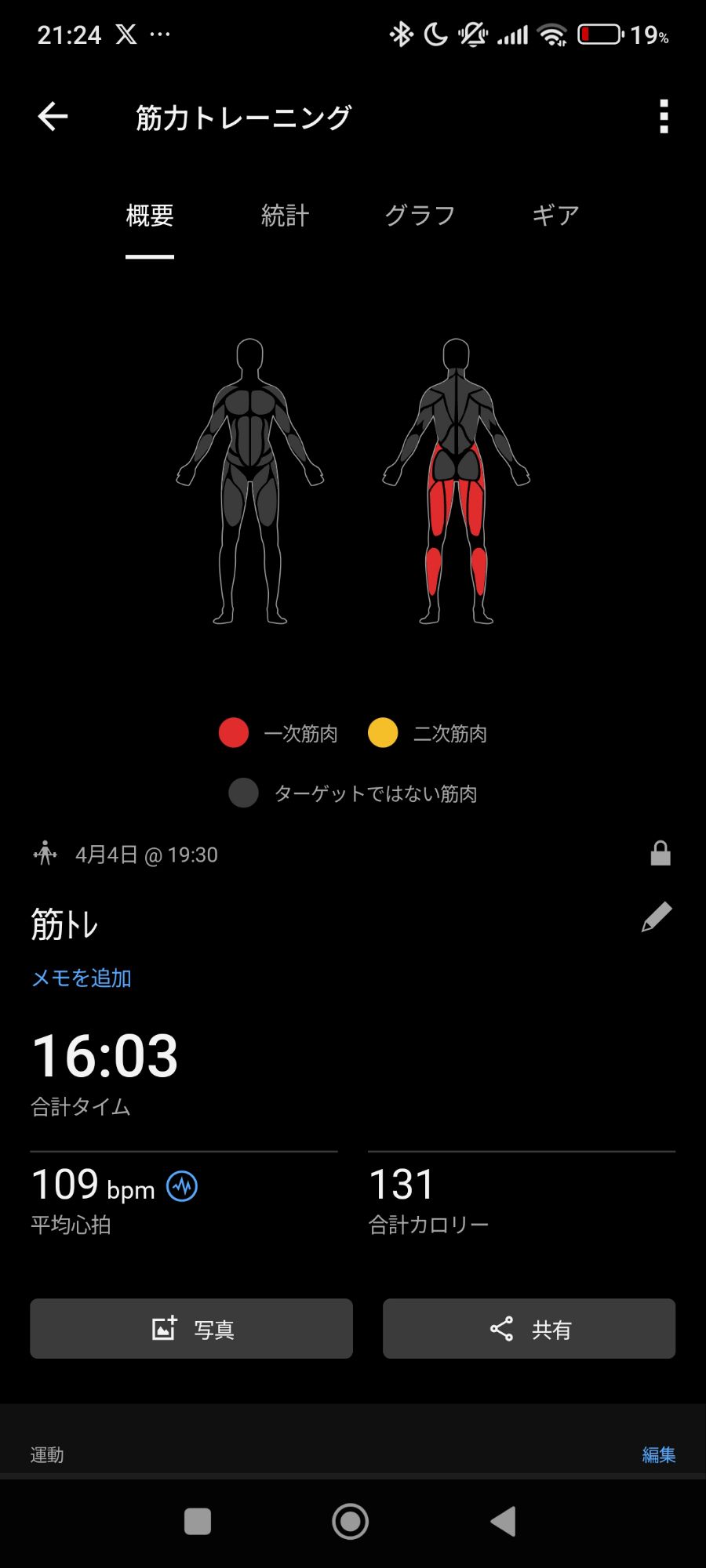
Task: Switch to the グラフ tab
Action: [420, 216]
